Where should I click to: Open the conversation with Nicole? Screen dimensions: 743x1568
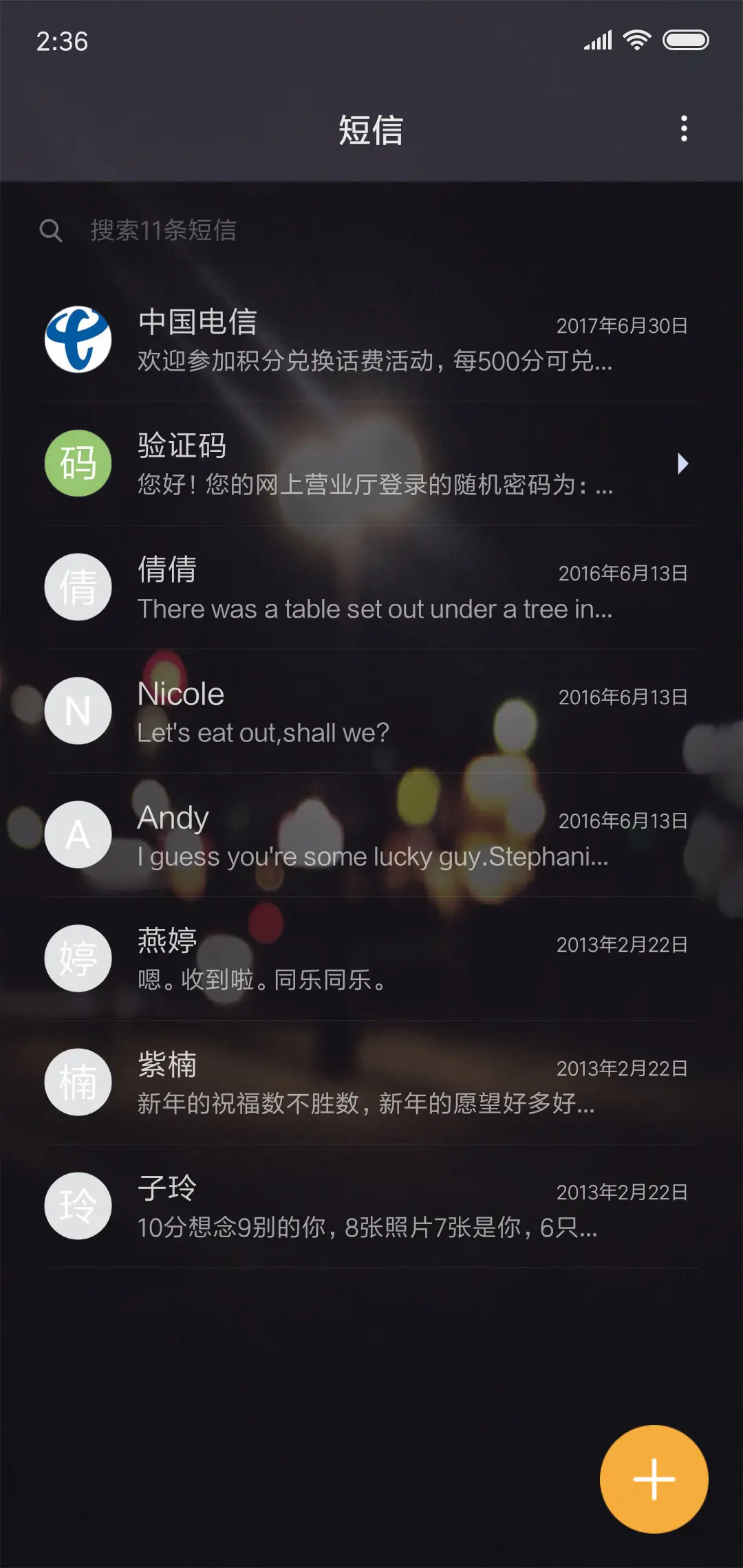(x=371, y=711)
